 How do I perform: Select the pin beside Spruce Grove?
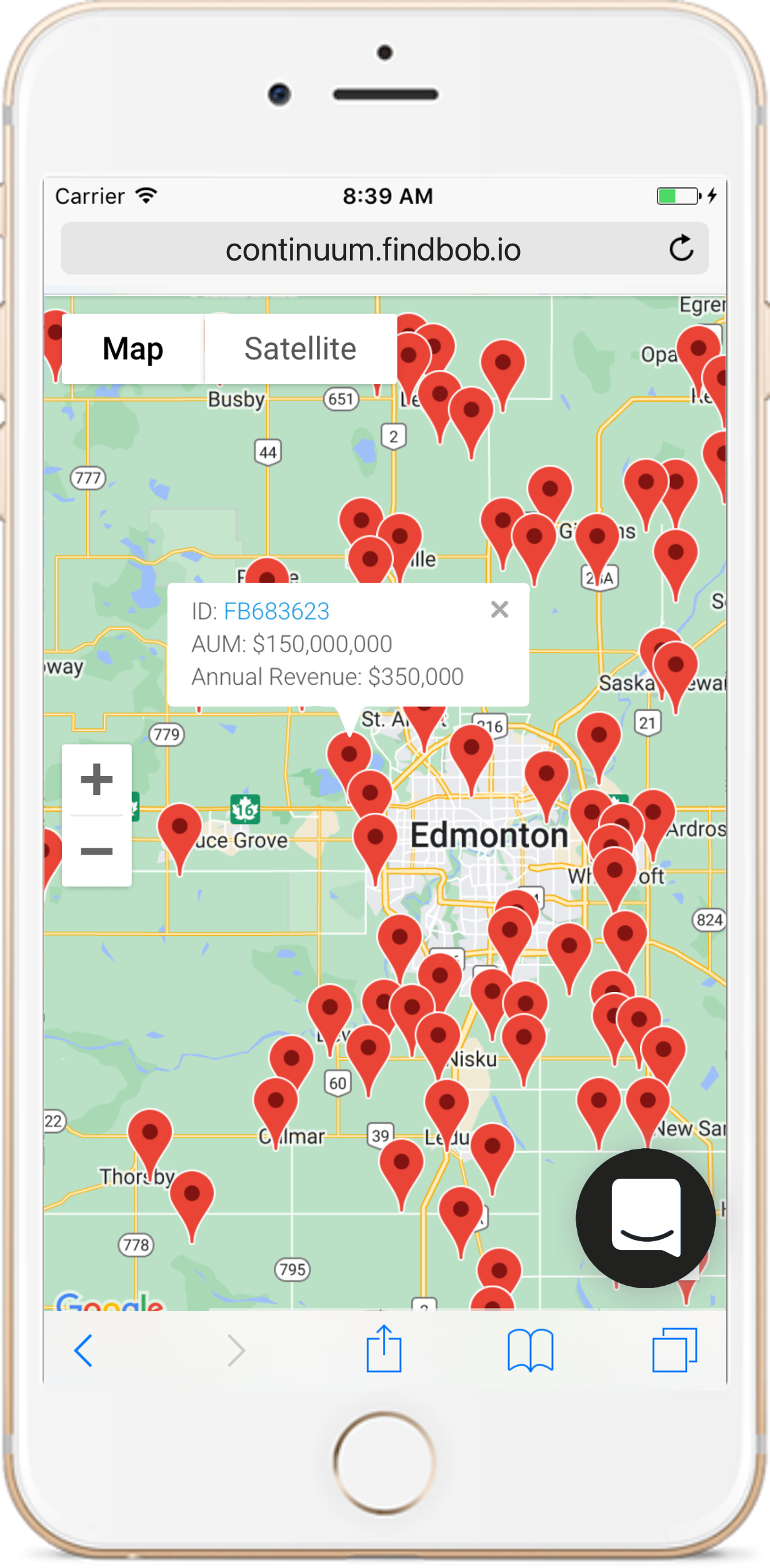pos(180,827)
